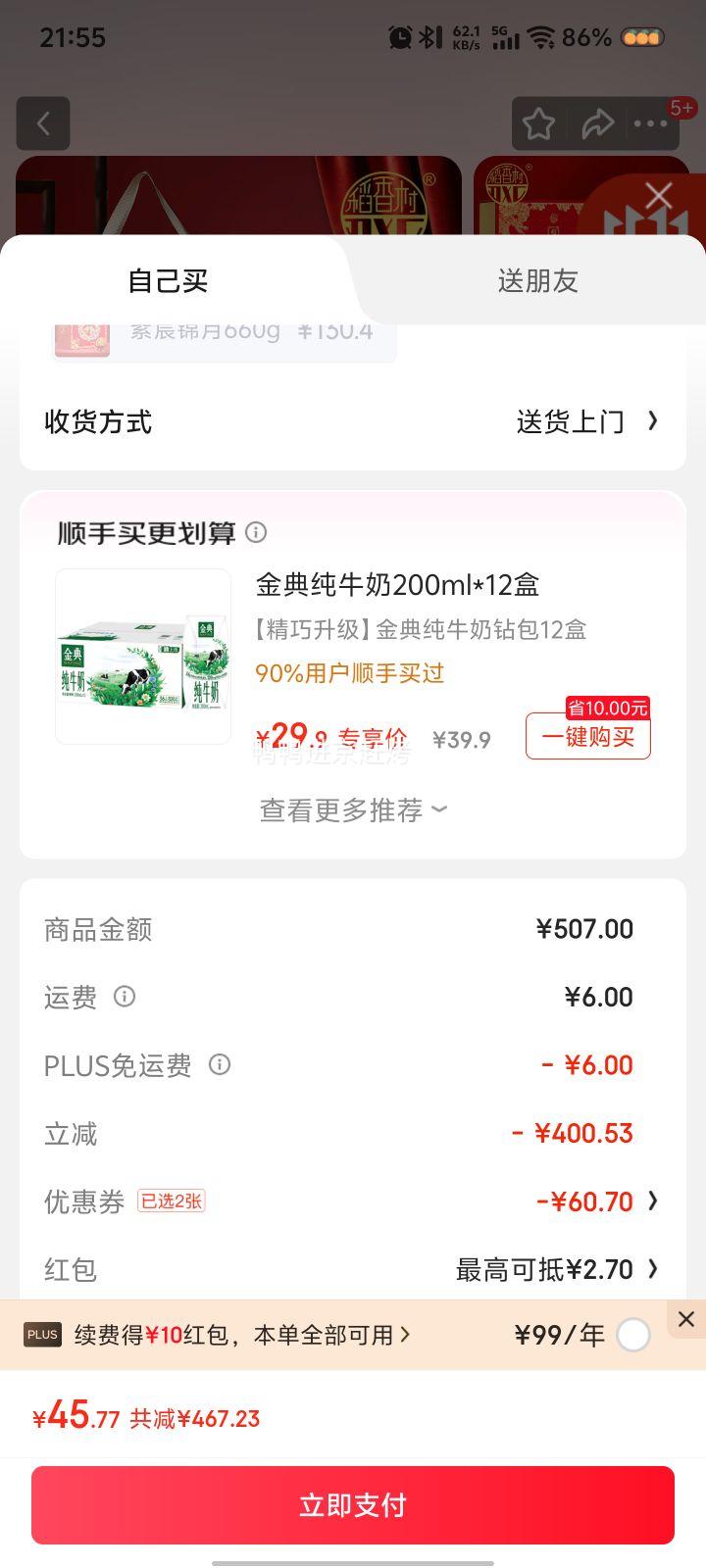This screenshot has width=706, height=1568.
Task: Dismiss the PLUS renewal banner
Action: pyautogui.click(x=686, y=1319)
